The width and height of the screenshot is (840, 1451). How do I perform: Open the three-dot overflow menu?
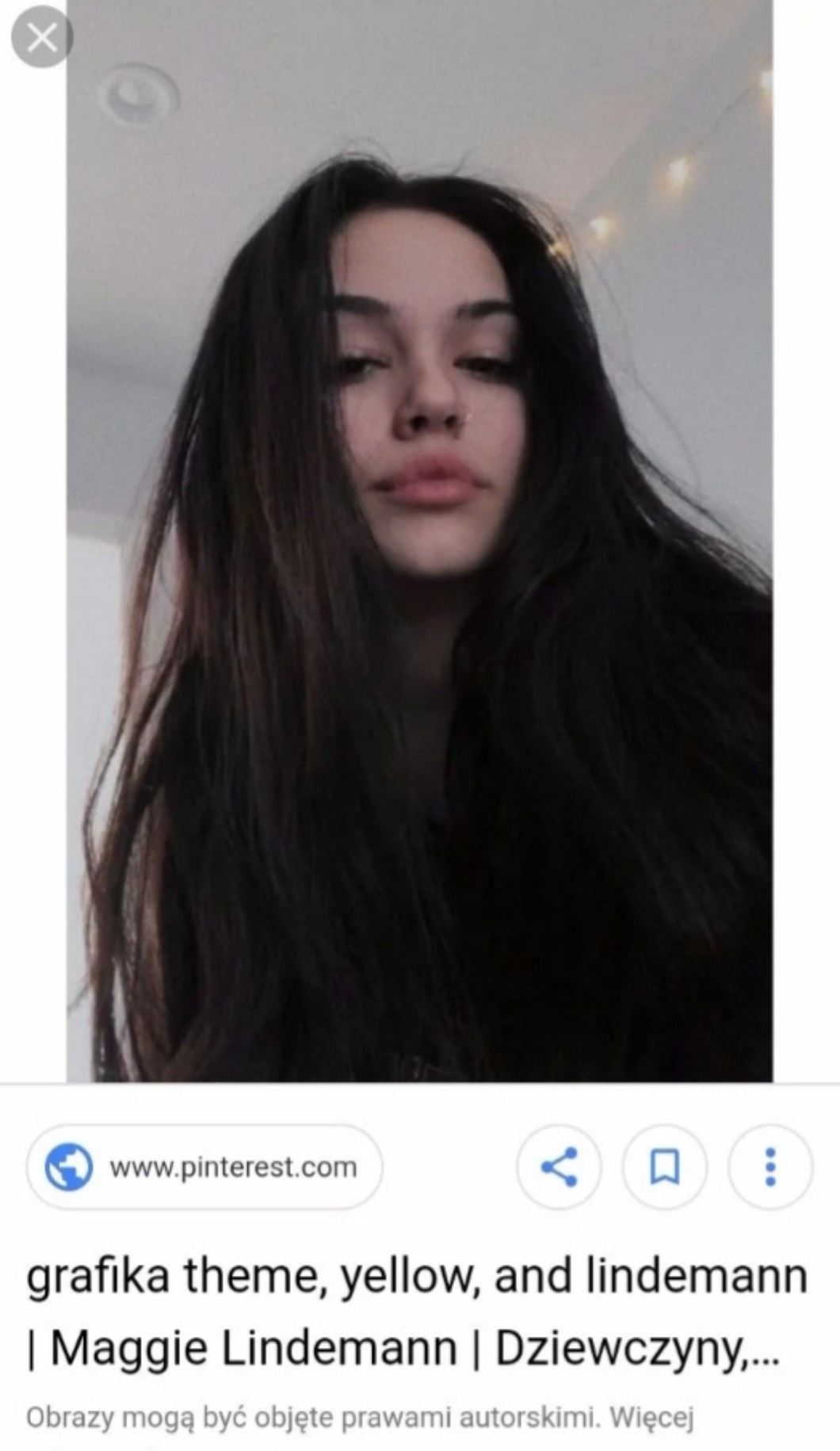(x=769, y=1167)
